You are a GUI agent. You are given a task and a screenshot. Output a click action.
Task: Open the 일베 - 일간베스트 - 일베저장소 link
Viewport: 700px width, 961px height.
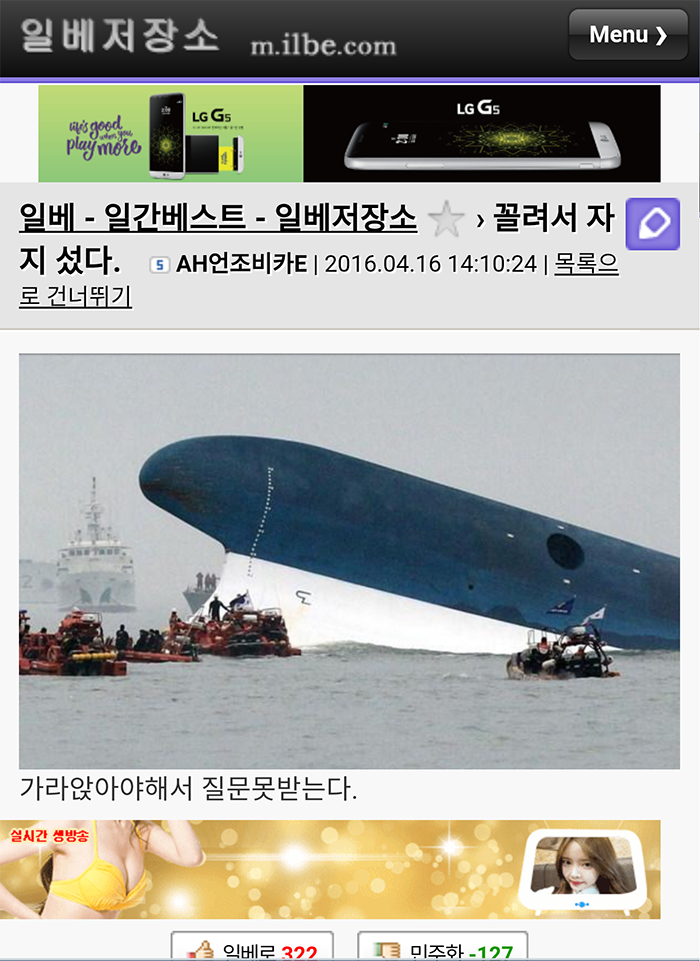(218, 217)
